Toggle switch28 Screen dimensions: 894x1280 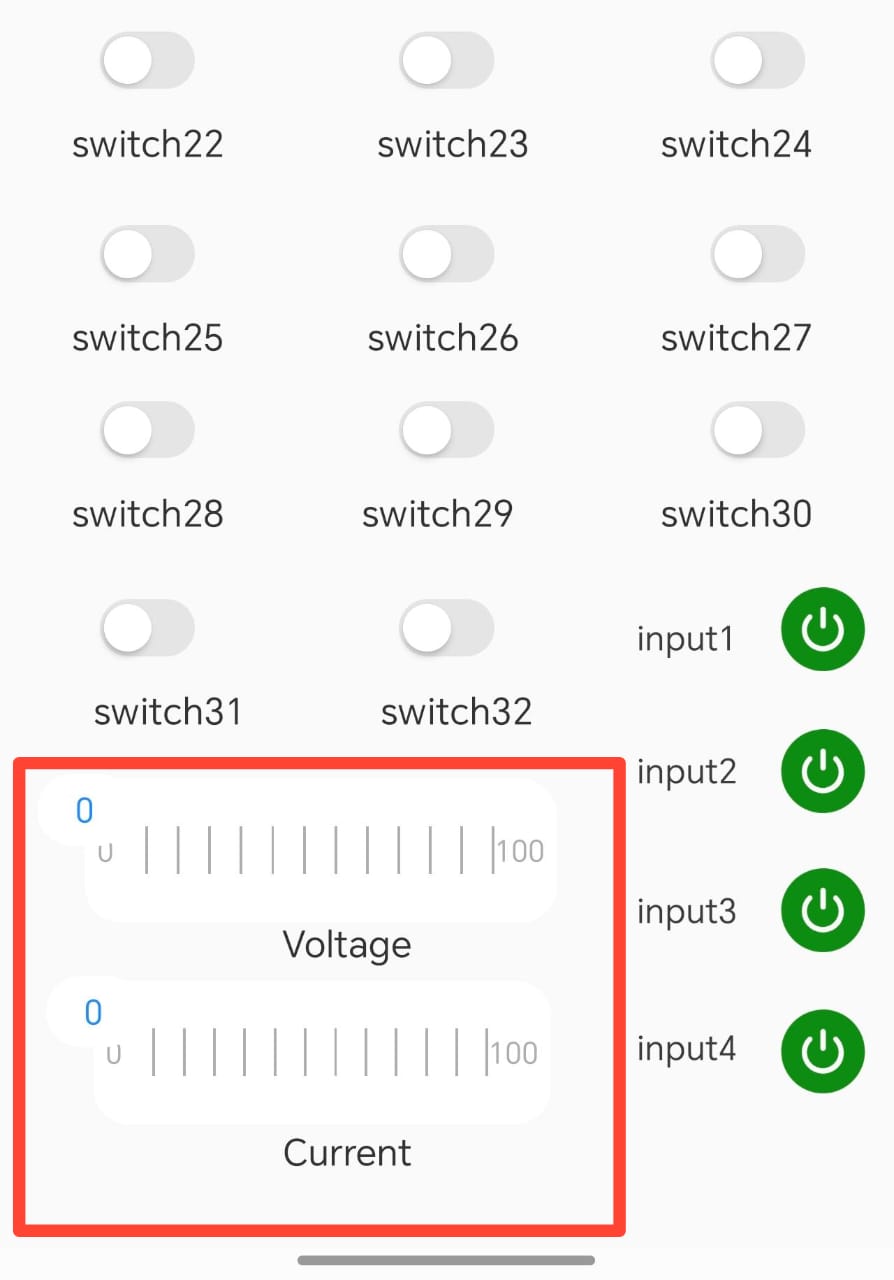pyautogui.click(x=147, y=430)
